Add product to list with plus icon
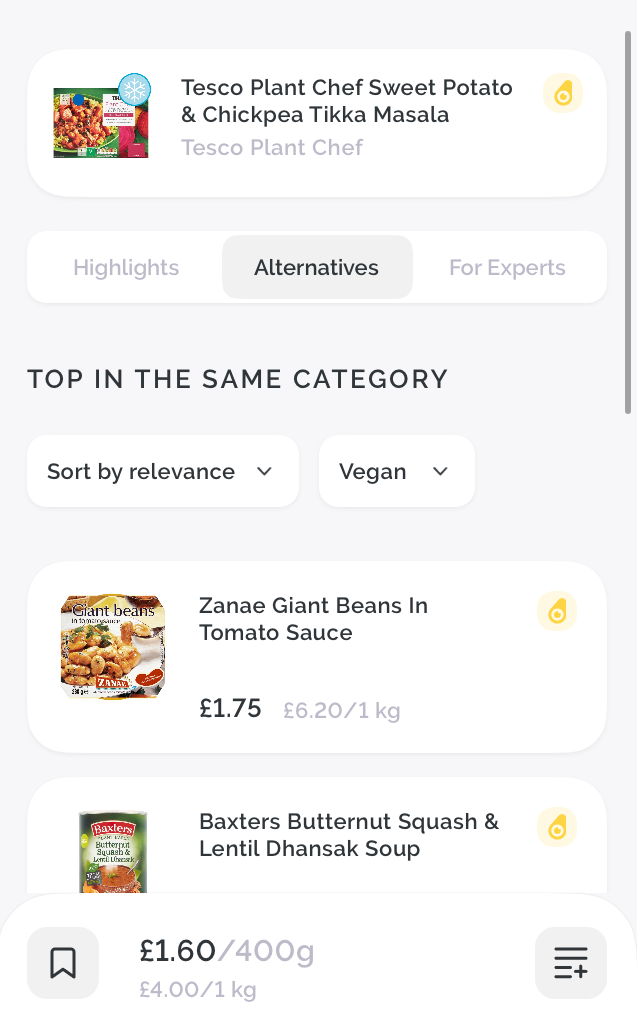Image resolution: width=637 pixels, height=1032 pixels. [571, 963]
